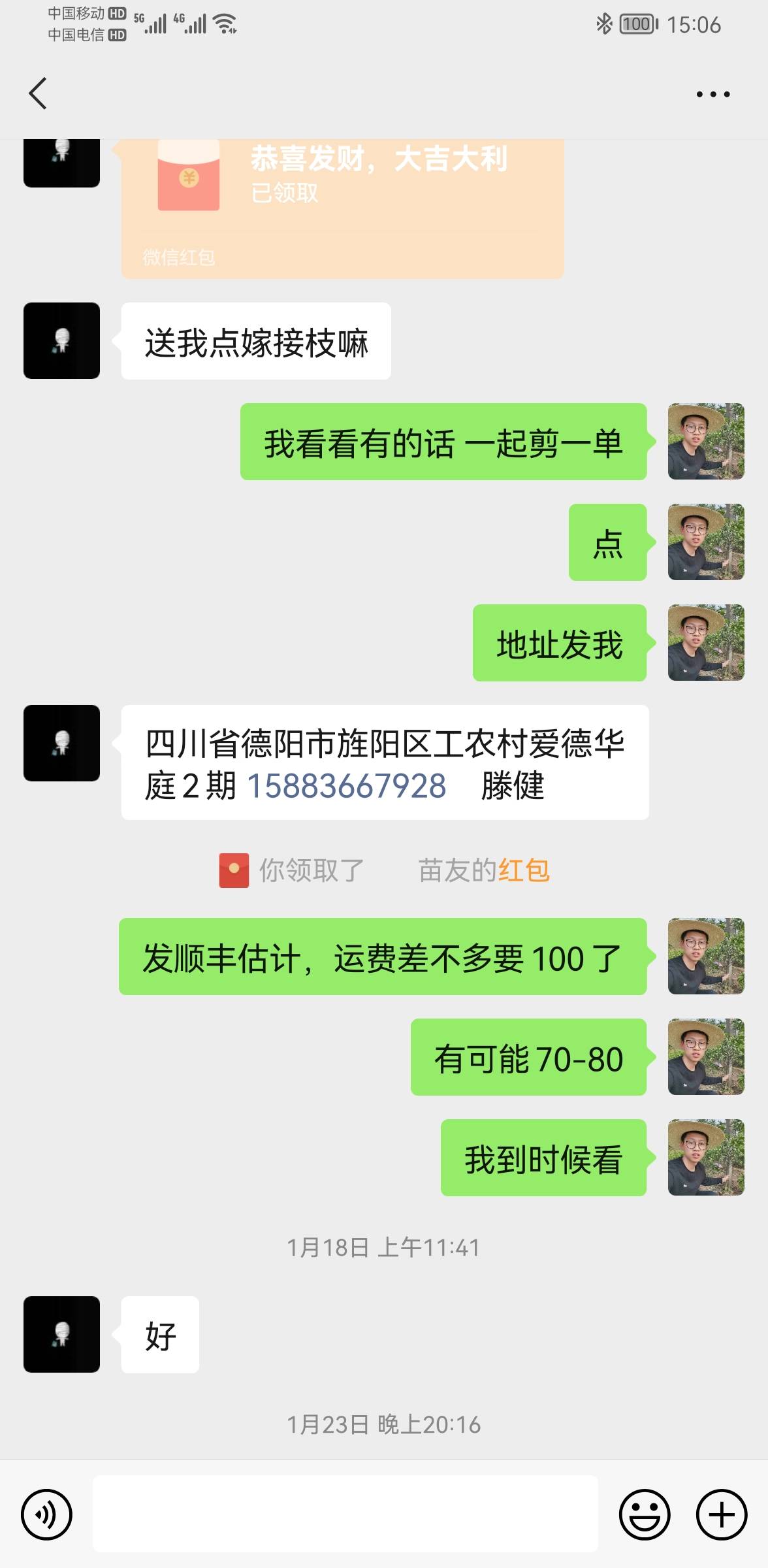Open the 红包 link in the system notice

tap(524, 870)
